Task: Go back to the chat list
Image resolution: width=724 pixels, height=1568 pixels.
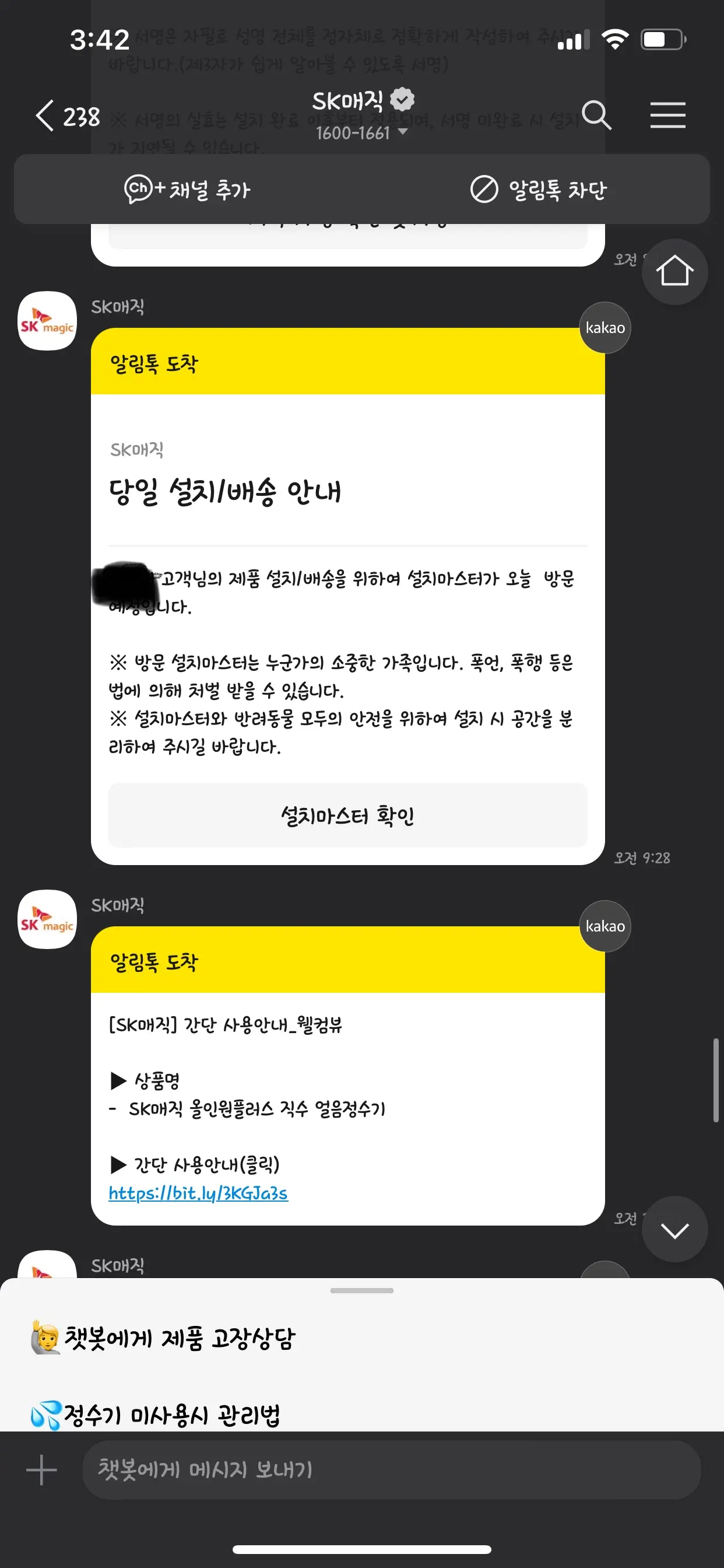Action: pyautogui.click(x=66, y=116)
